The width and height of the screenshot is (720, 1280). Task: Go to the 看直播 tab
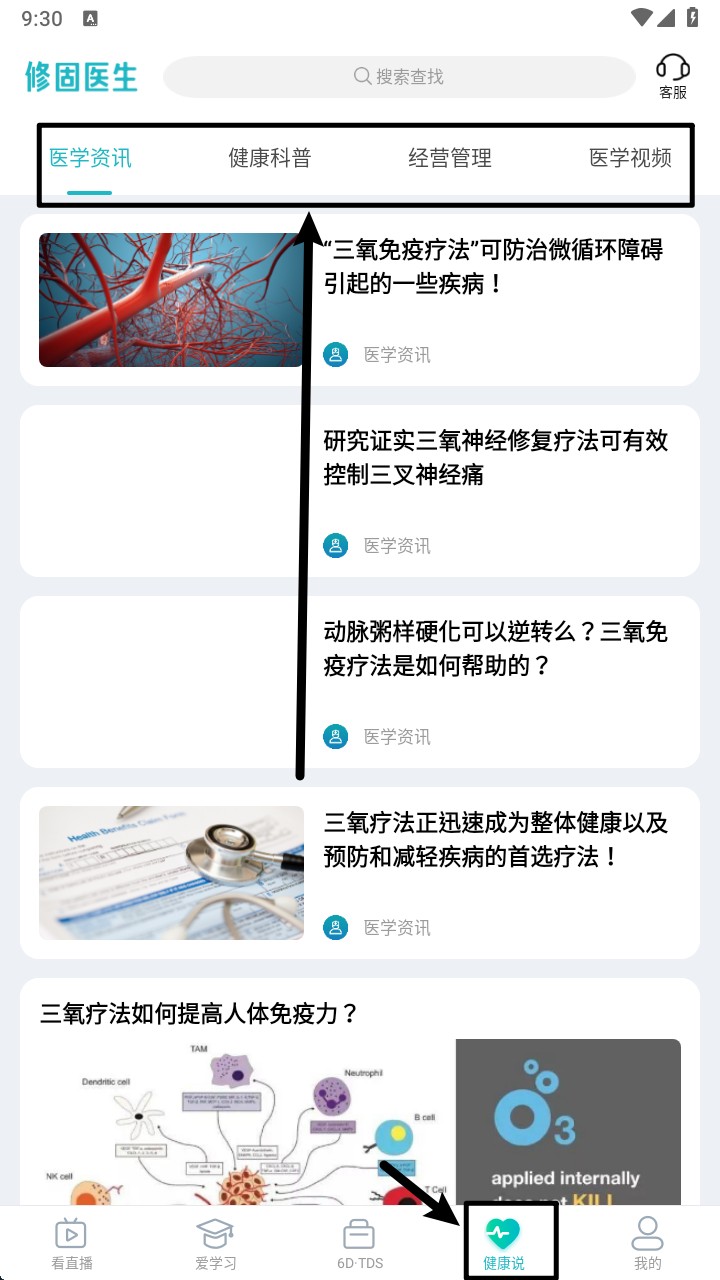(71, 1243)
